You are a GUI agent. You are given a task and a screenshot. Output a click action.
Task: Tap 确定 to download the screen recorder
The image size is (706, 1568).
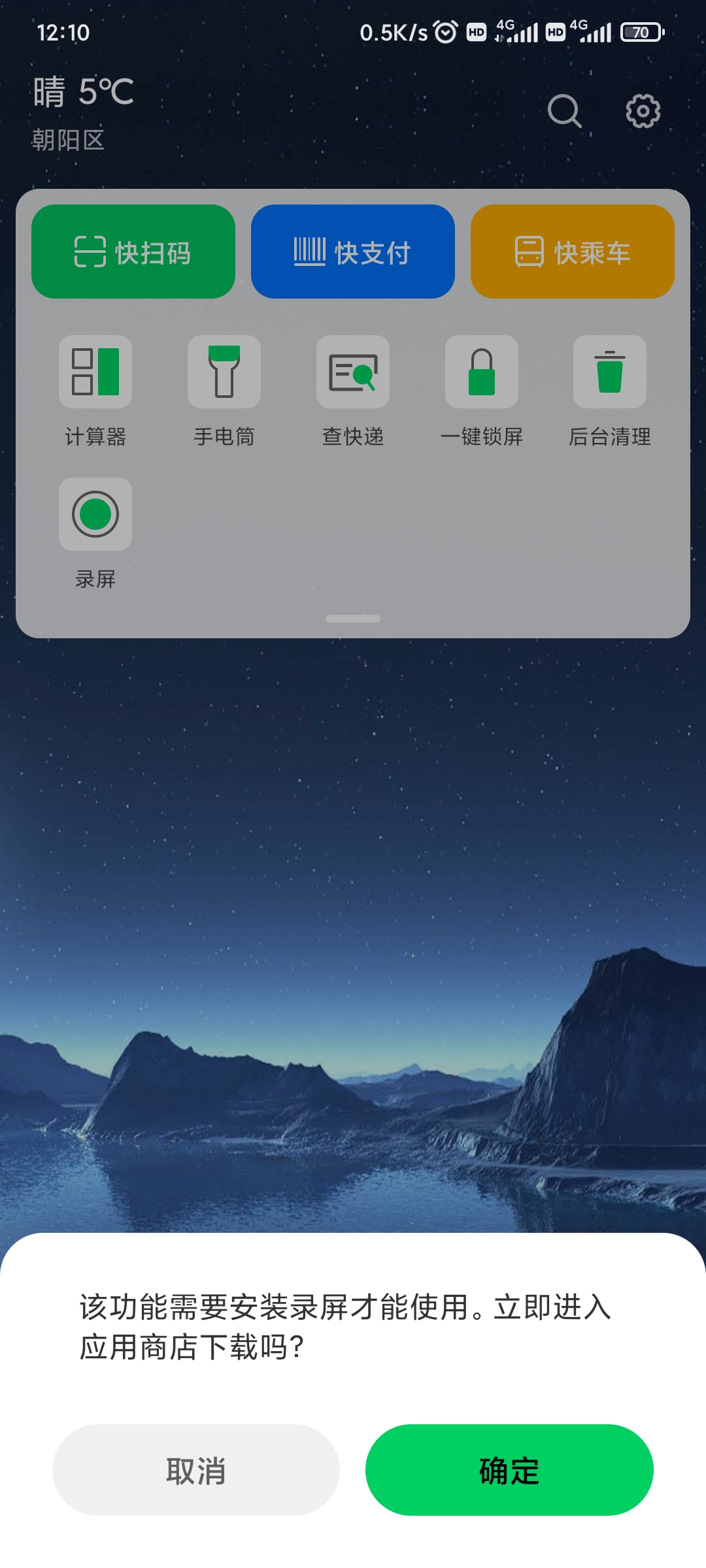pyautogui.click(x=509, y=1470)
